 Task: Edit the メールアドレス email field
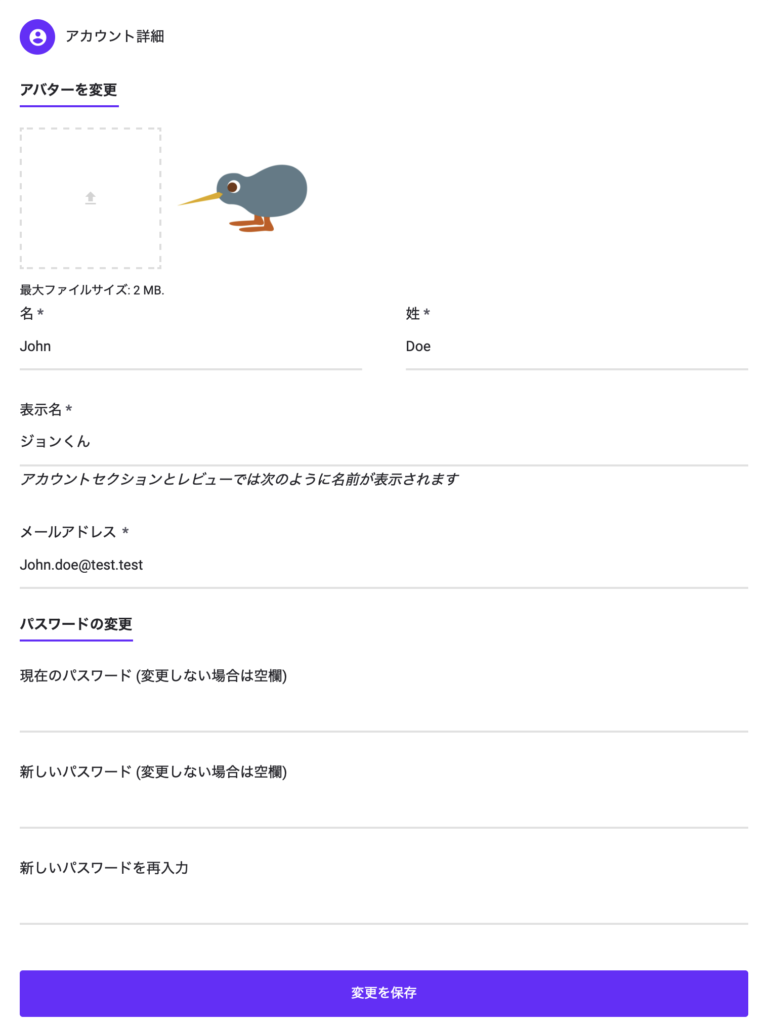tap(383, 565)
